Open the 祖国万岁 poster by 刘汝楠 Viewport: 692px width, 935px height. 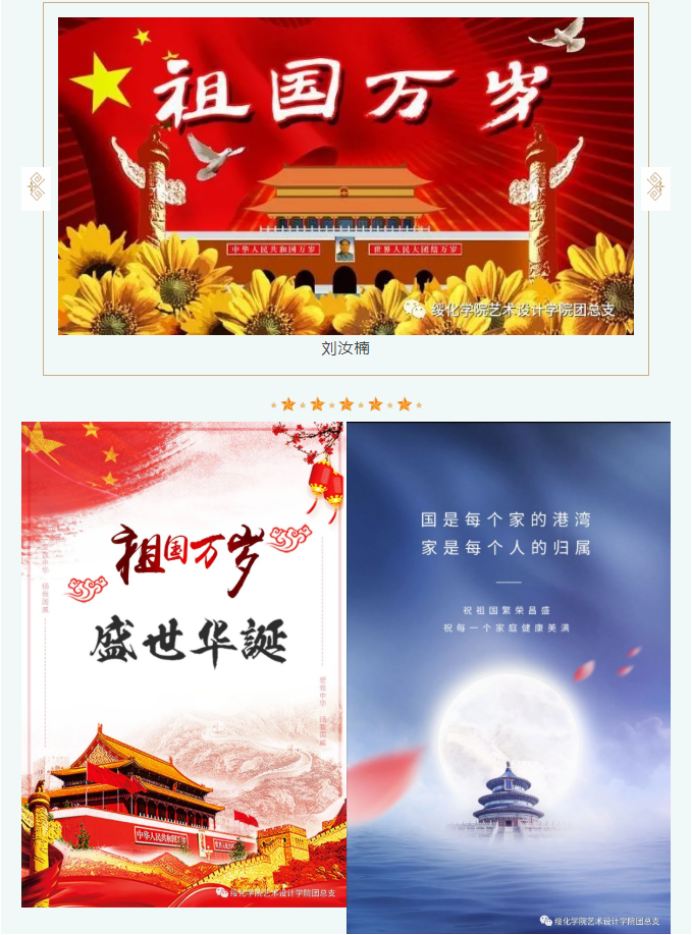point(345,176)
